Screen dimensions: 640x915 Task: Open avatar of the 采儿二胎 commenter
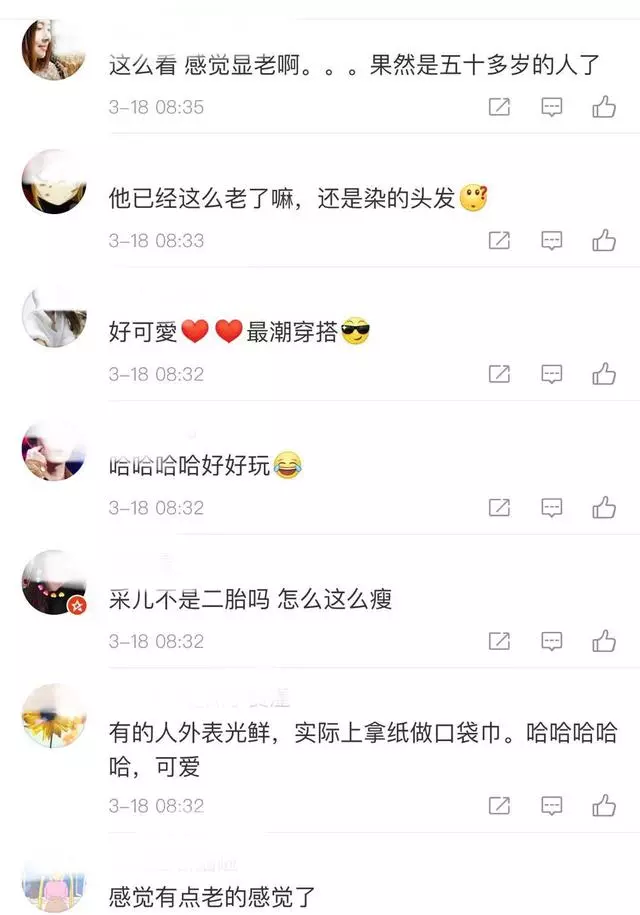54,583
